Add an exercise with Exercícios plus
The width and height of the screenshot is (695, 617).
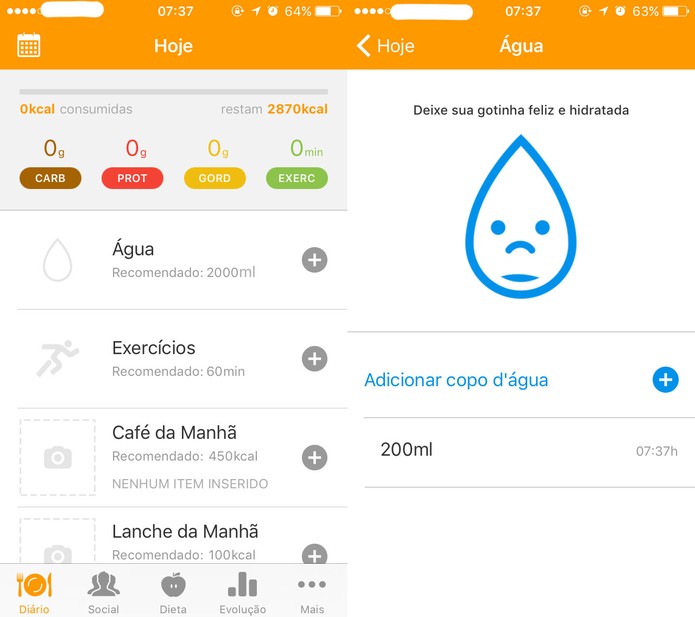coord(315,359)
